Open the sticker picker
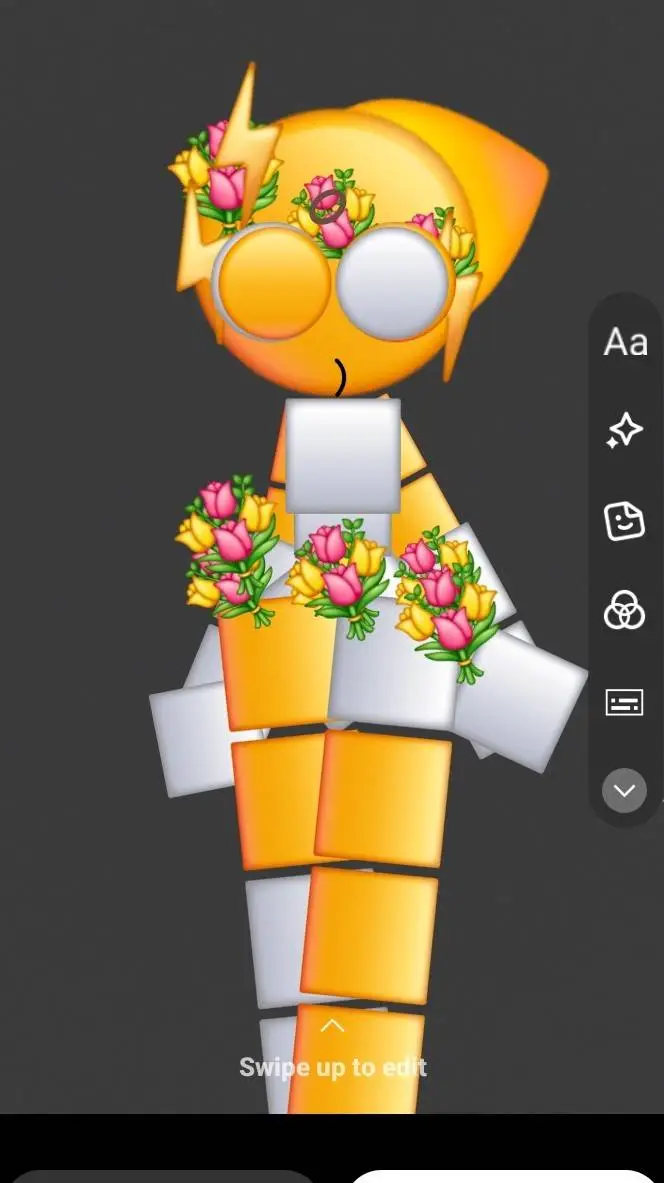 point(625,521)
